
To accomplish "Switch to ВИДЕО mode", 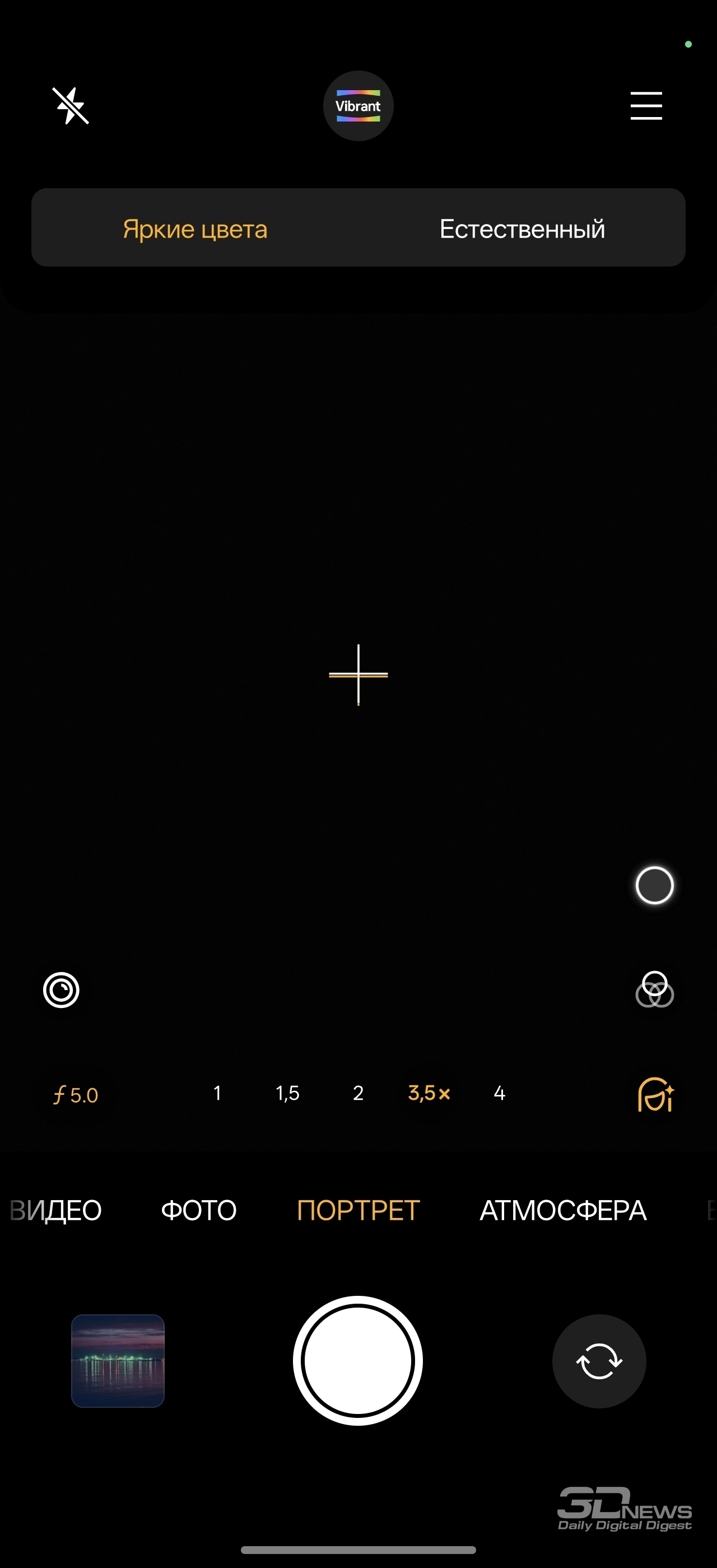I will (x=56, y=1210).
